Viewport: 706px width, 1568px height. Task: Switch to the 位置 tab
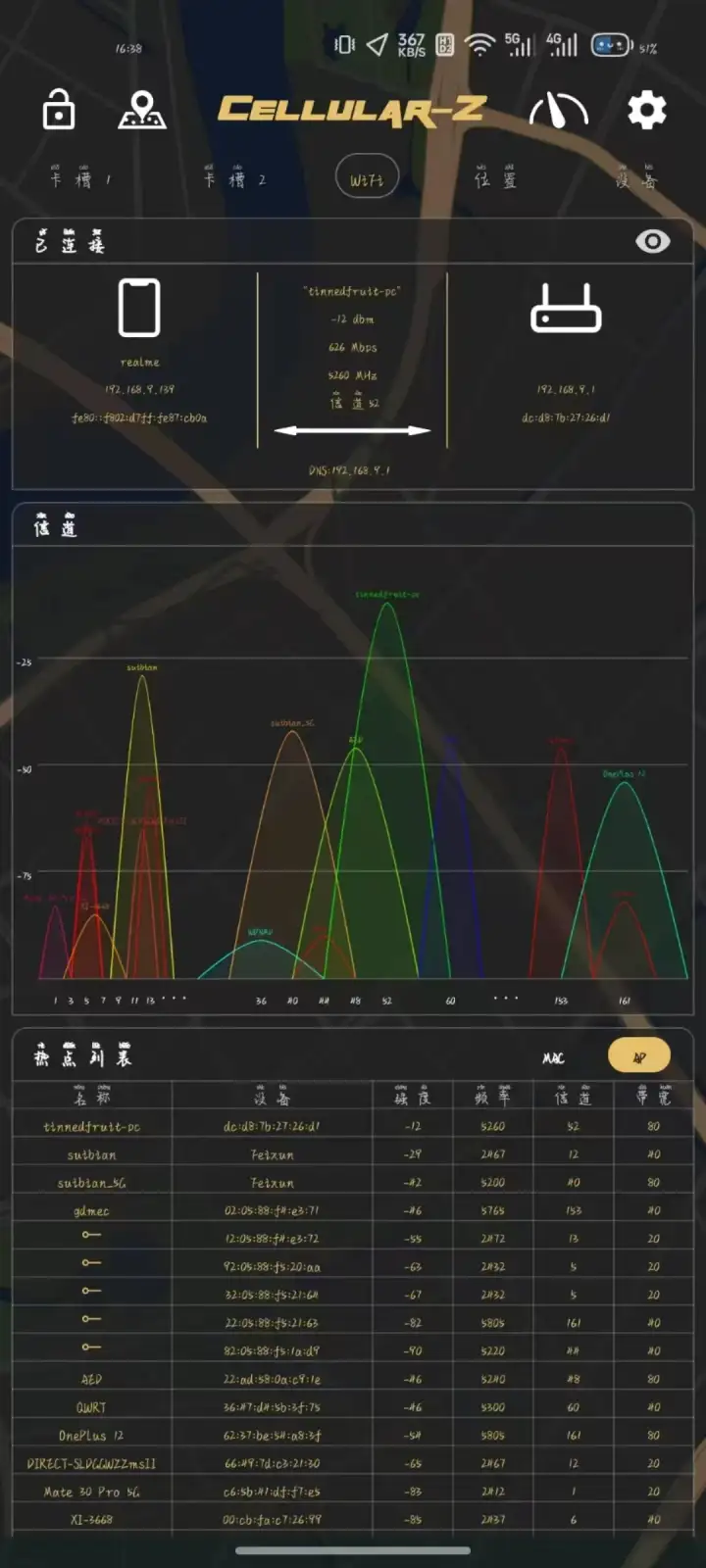[495, 178]
